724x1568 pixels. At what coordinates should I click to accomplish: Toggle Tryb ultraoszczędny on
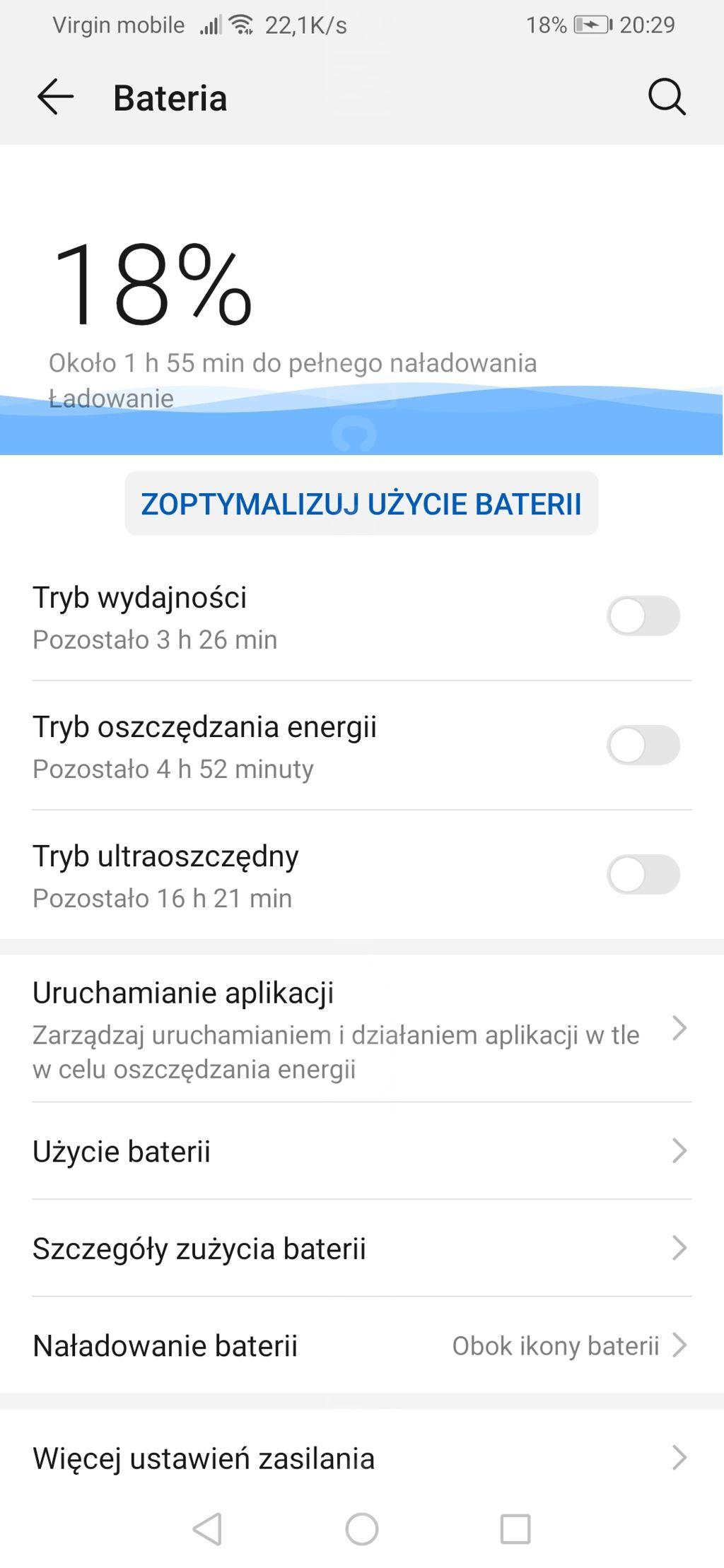click(643, 875)
